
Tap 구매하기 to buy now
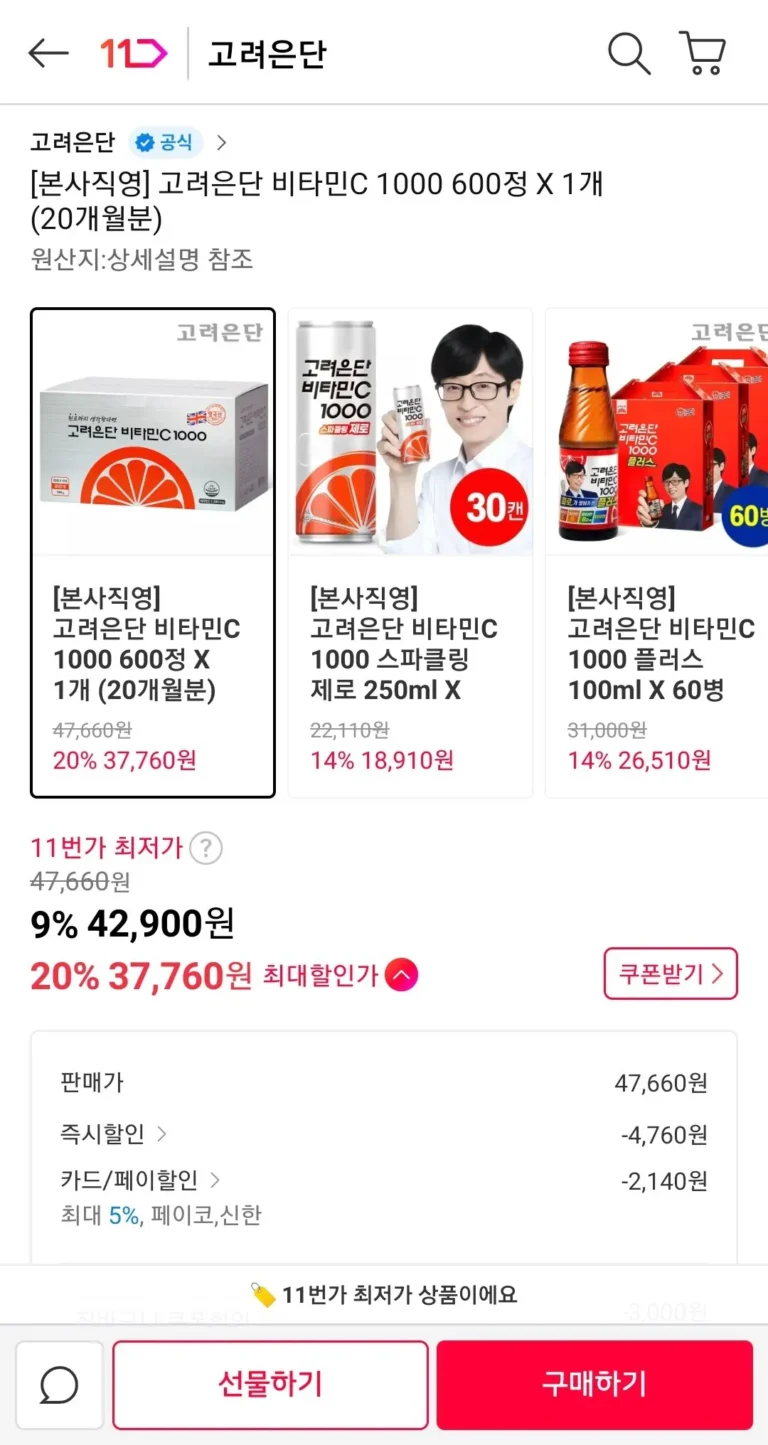click(594, 1385)
